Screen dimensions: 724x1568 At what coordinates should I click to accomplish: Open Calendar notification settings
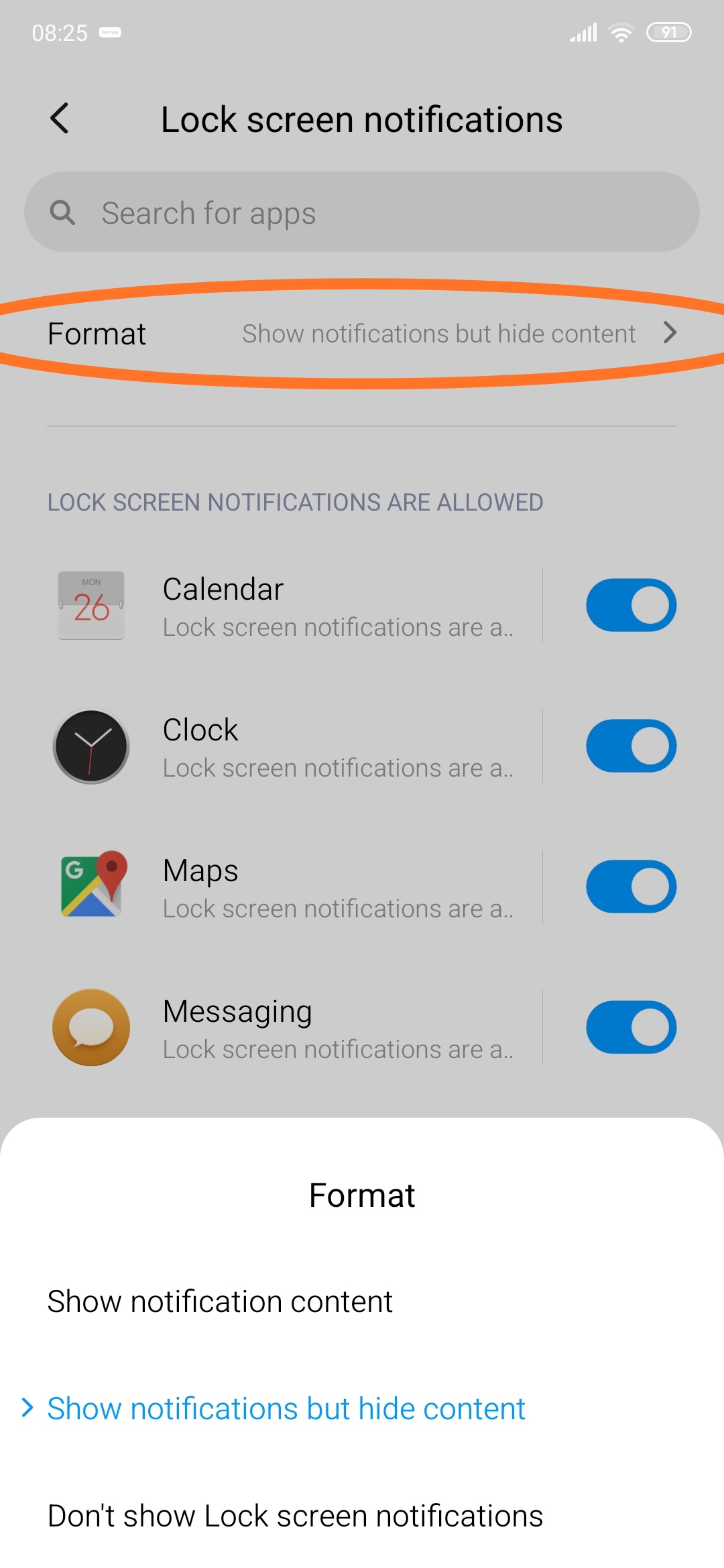point(295,606)
